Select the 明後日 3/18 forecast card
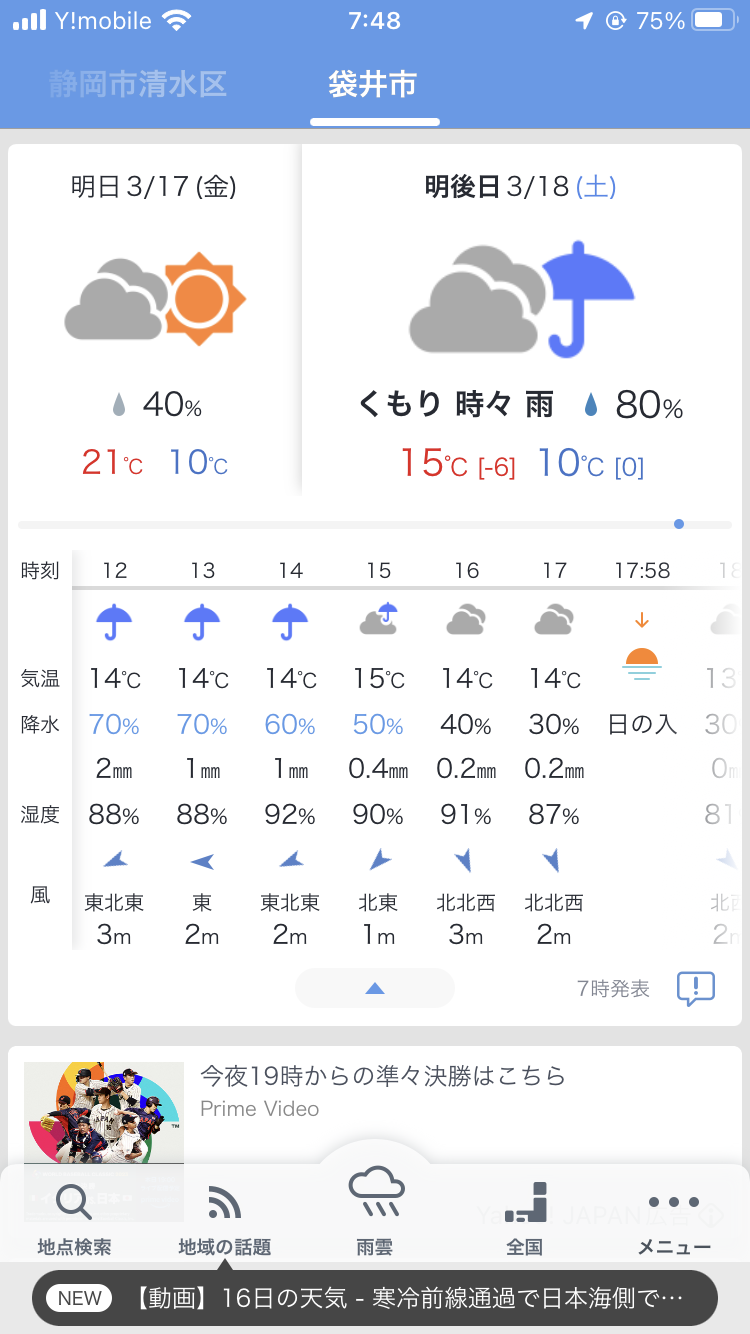This screenshot has width=750, height=1334. click(520, 320)
